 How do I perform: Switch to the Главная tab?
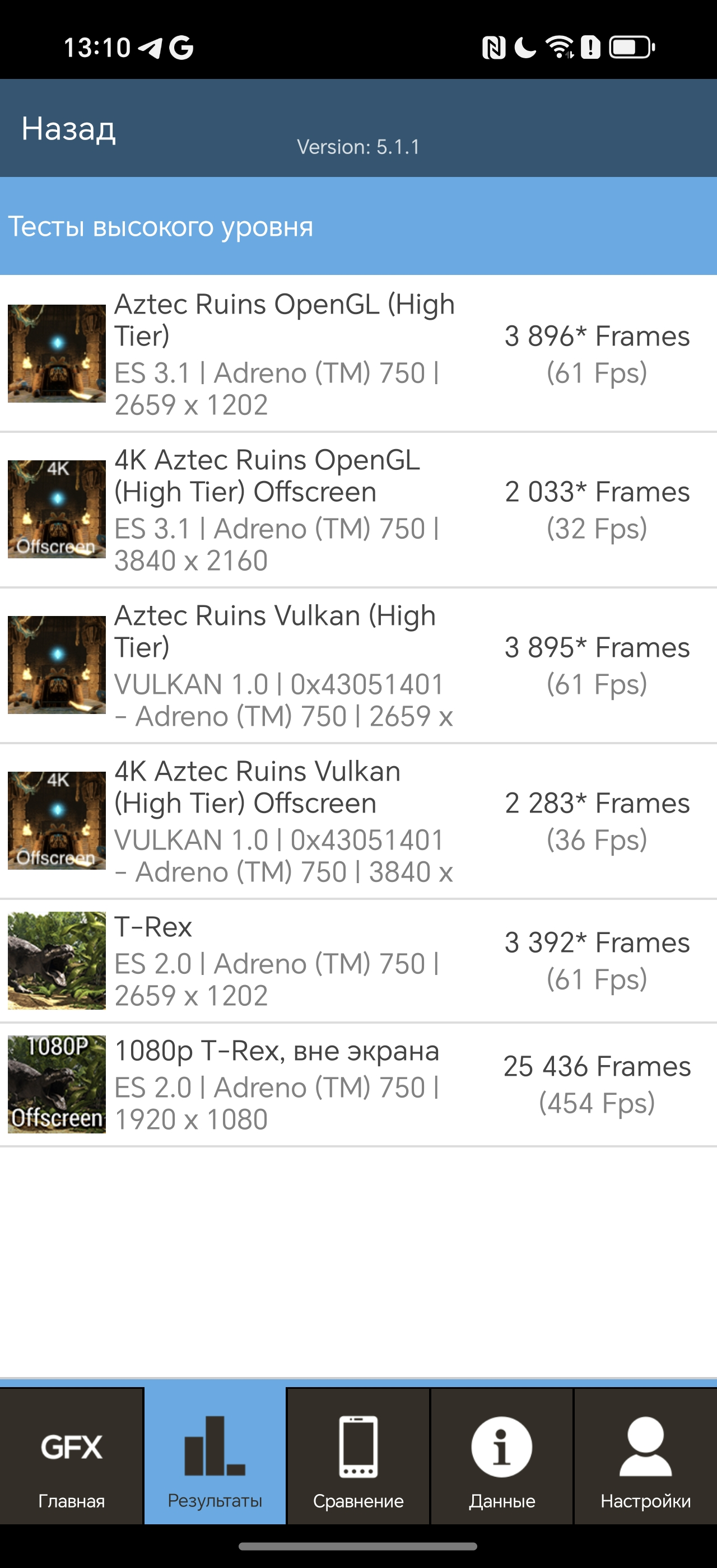72,1456
